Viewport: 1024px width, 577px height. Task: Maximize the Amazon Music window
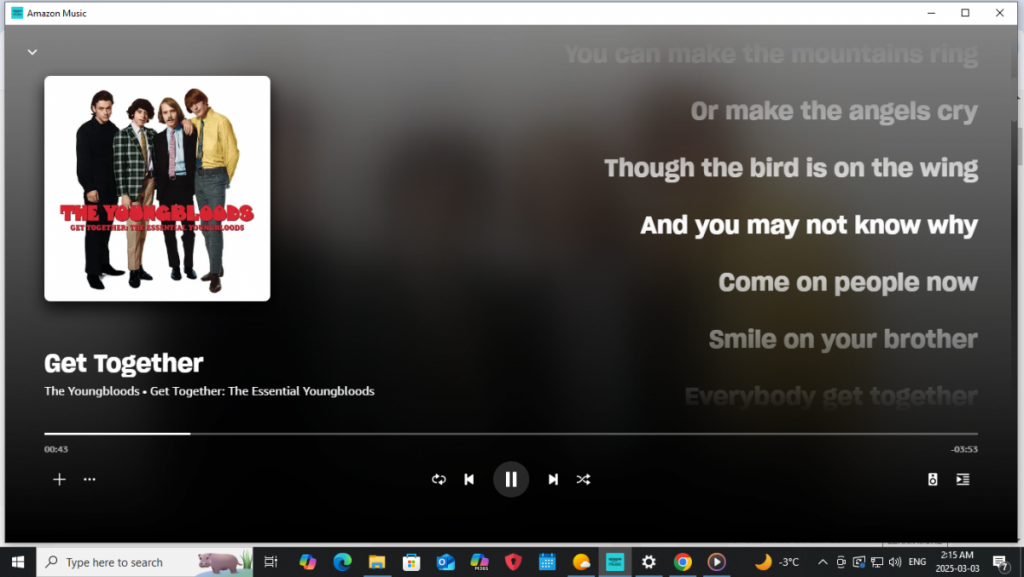point(965,13)
